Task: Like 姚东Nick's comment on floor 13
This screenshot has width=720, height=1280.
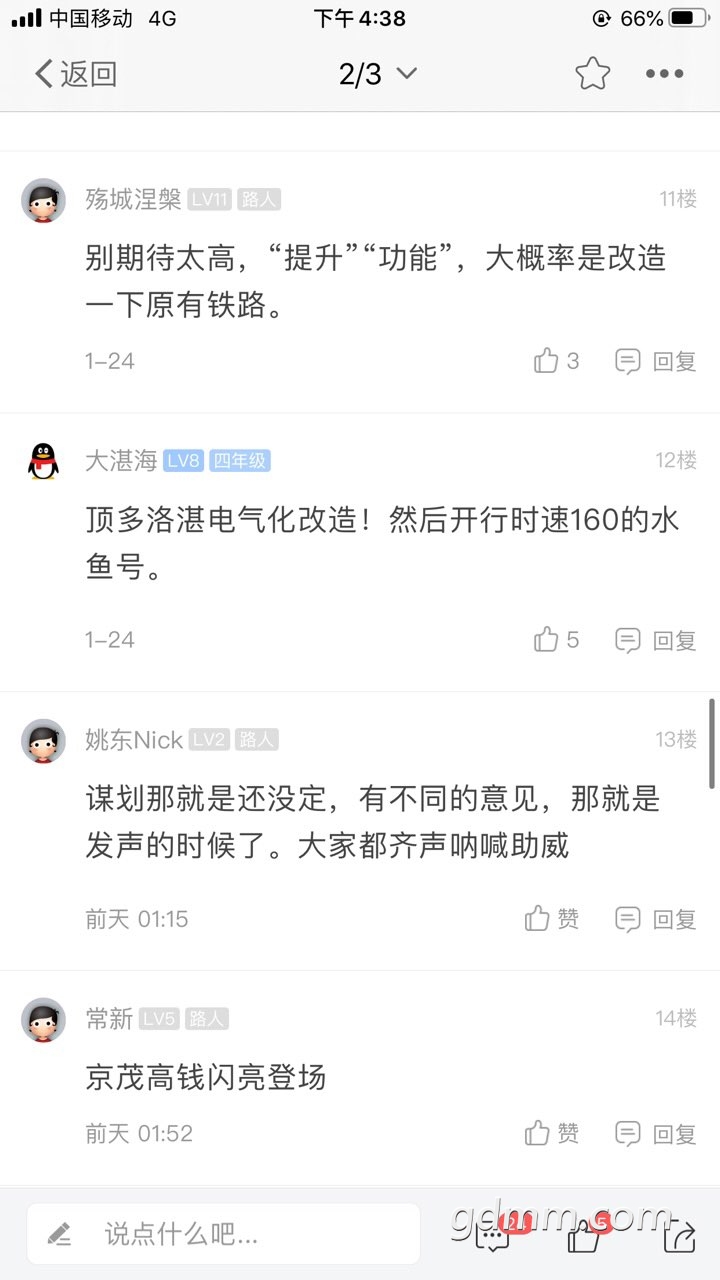Action: point(552,918)
